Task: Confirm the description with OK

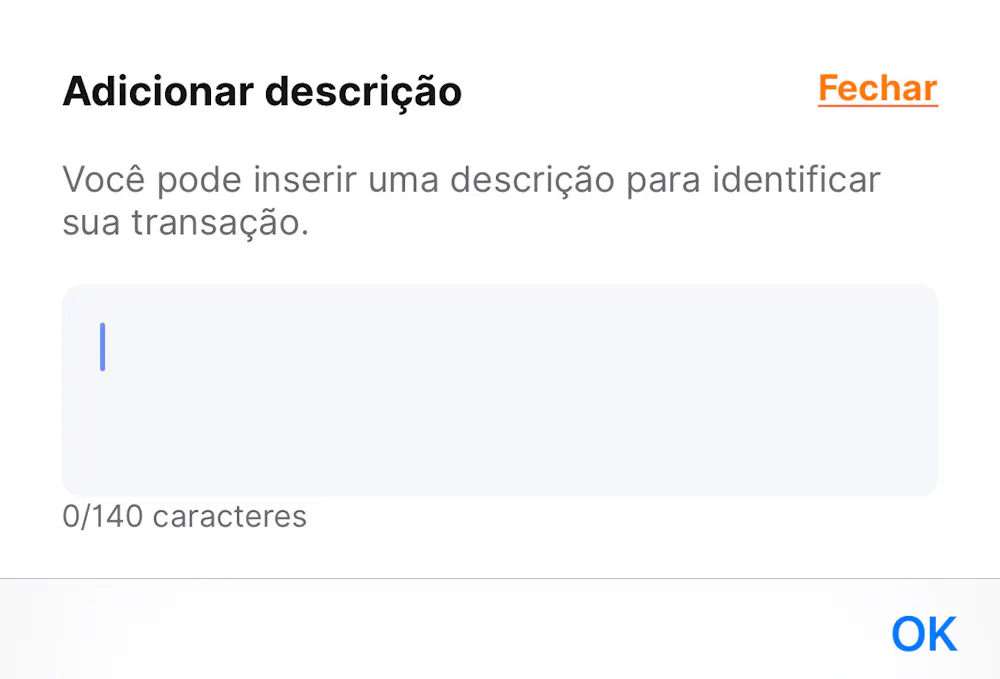Action: coord(923,634)
